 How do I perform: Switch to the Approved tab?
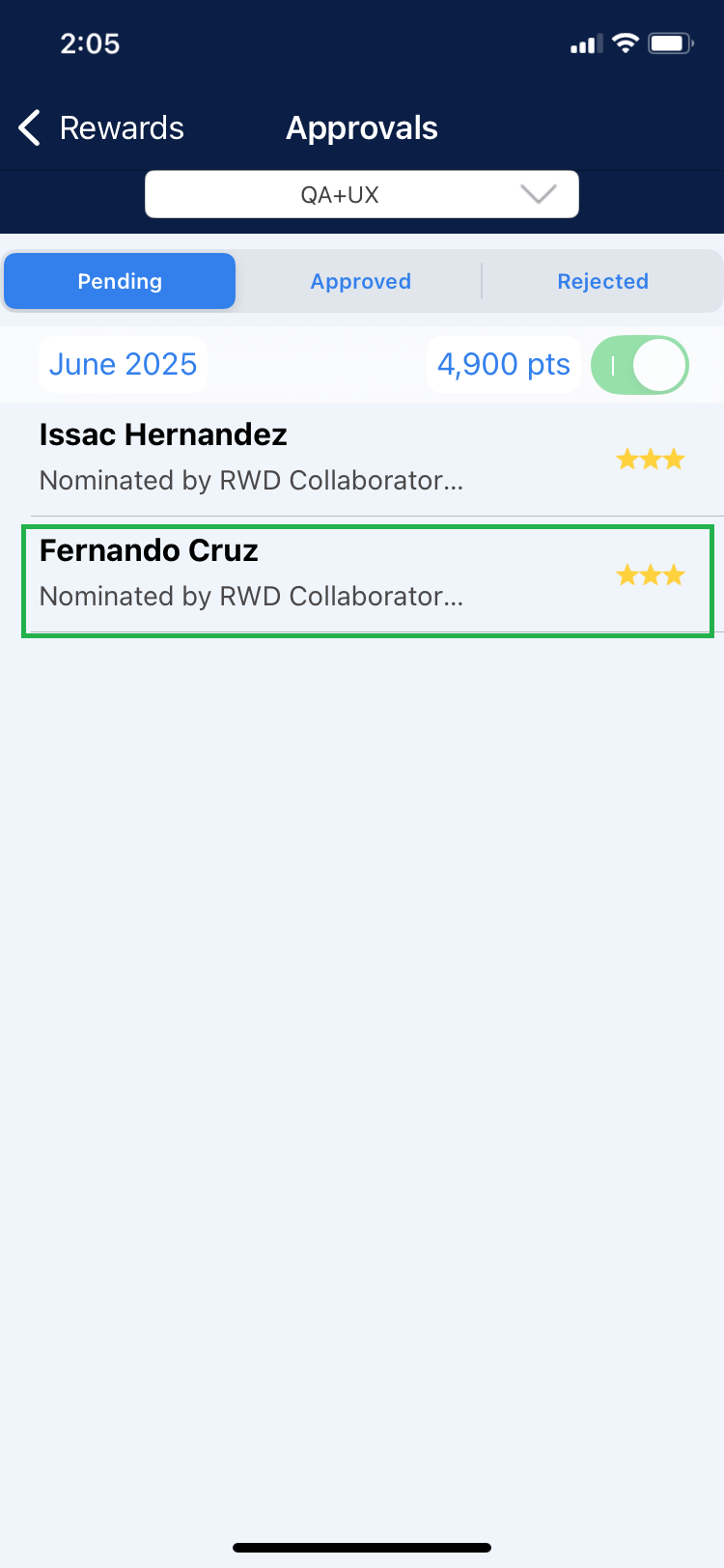click(360, 281)
